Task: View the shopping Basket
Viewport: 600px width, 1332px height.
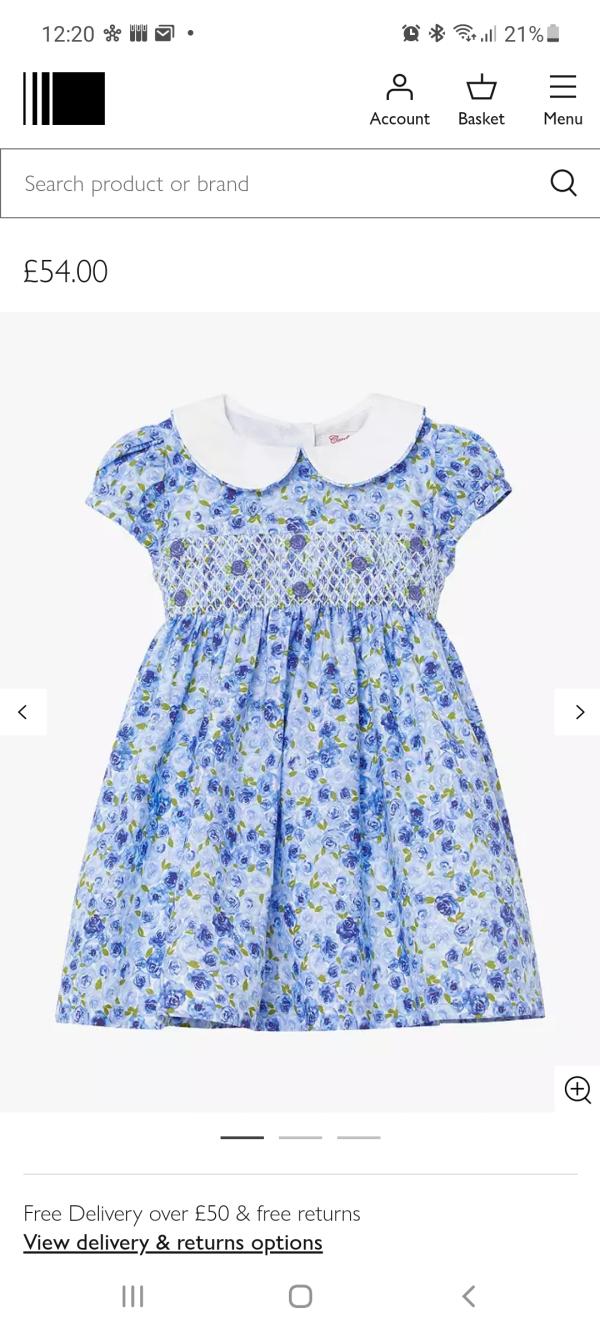Action: (x=481, y=100)
